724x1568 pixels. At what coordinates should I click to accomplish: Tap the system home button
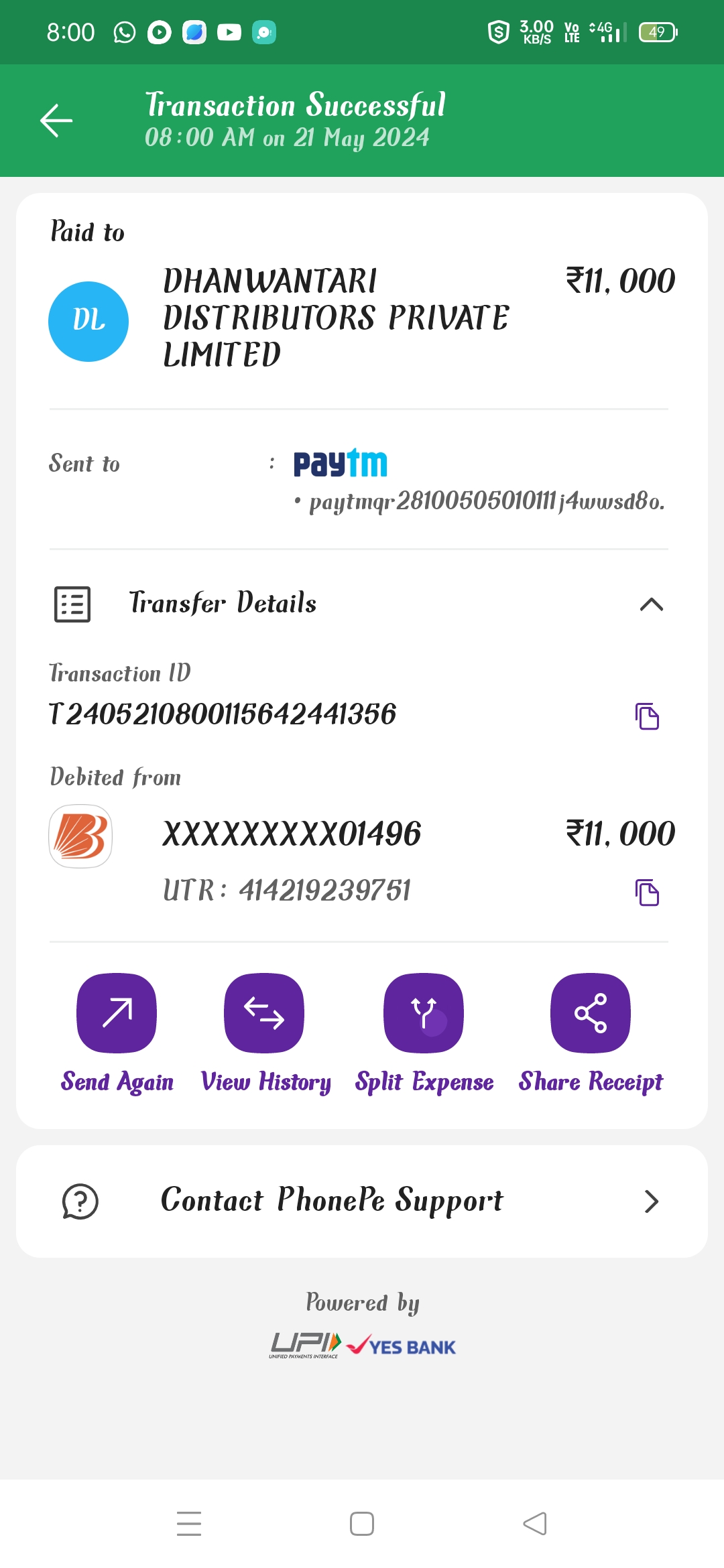click(x=362, y=1524)
